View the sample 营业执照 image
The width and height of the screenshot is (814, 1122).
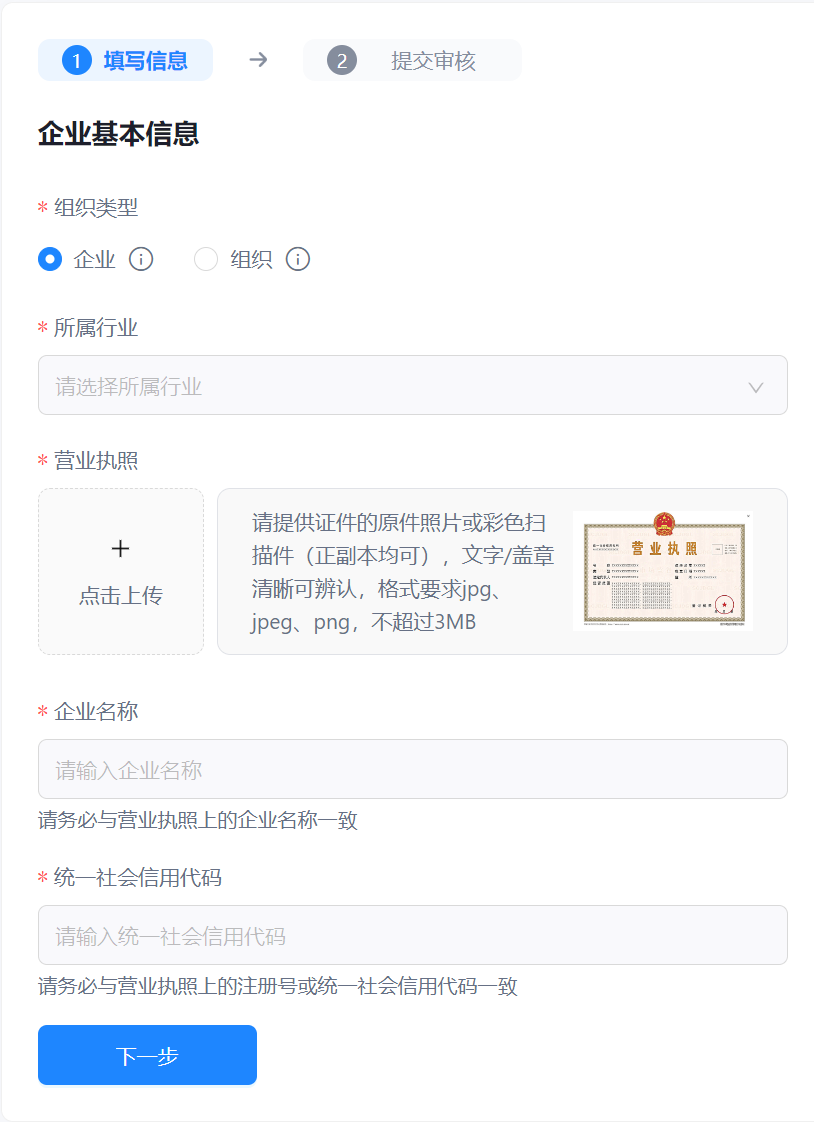coord(662,571)
